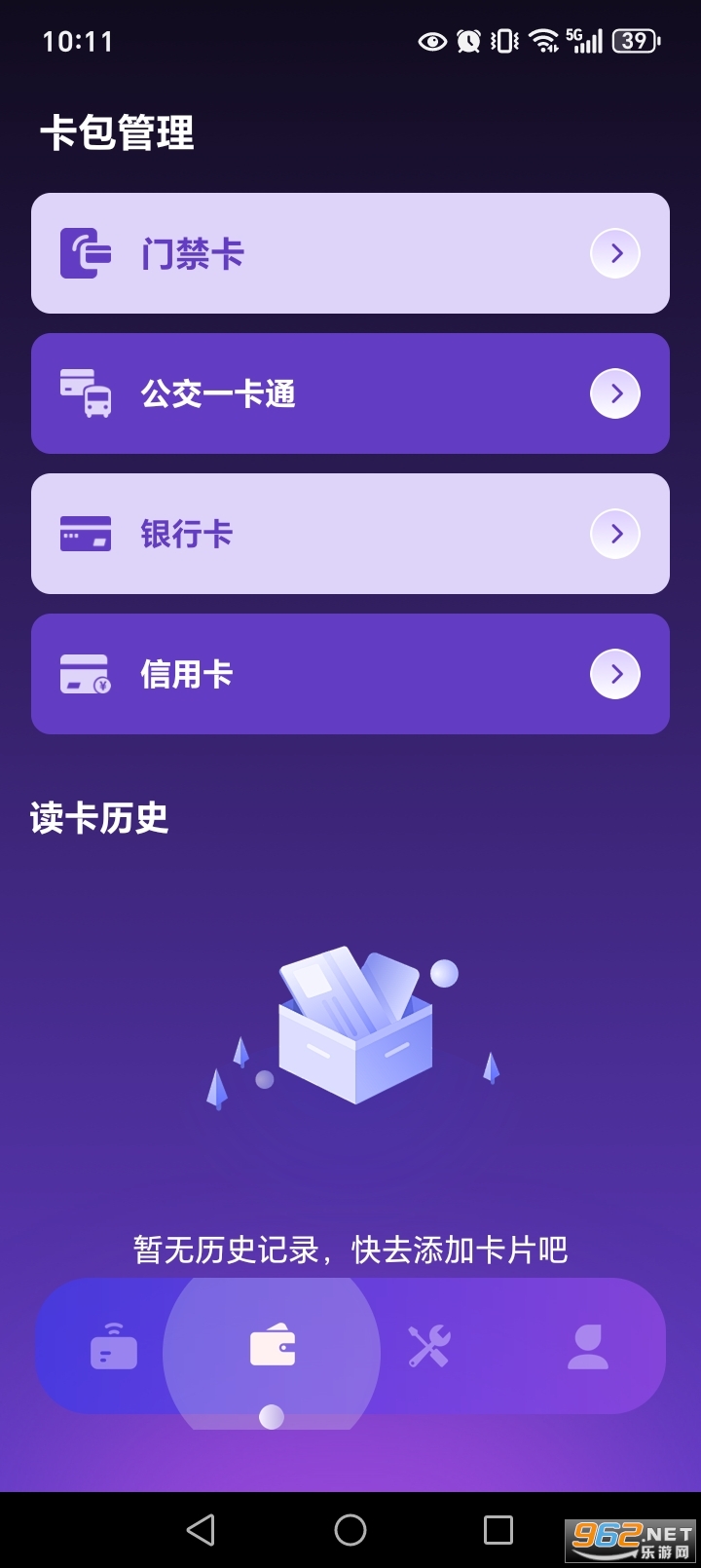Open the 银行卡 card list
Screen dimensions: 701x1568
[614, 533]
